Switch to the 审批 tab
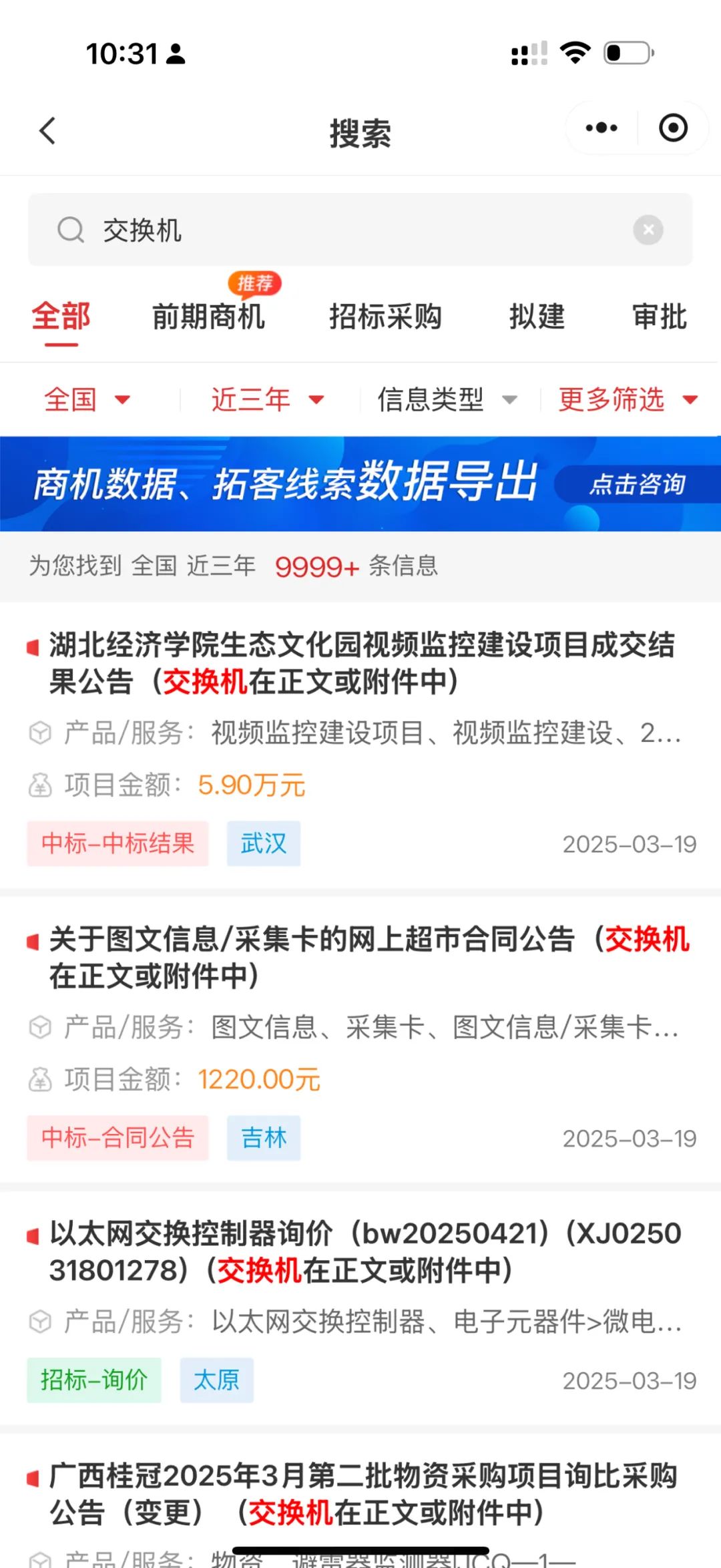This screenshot has width=721, height=1568. tap(660, 317)
